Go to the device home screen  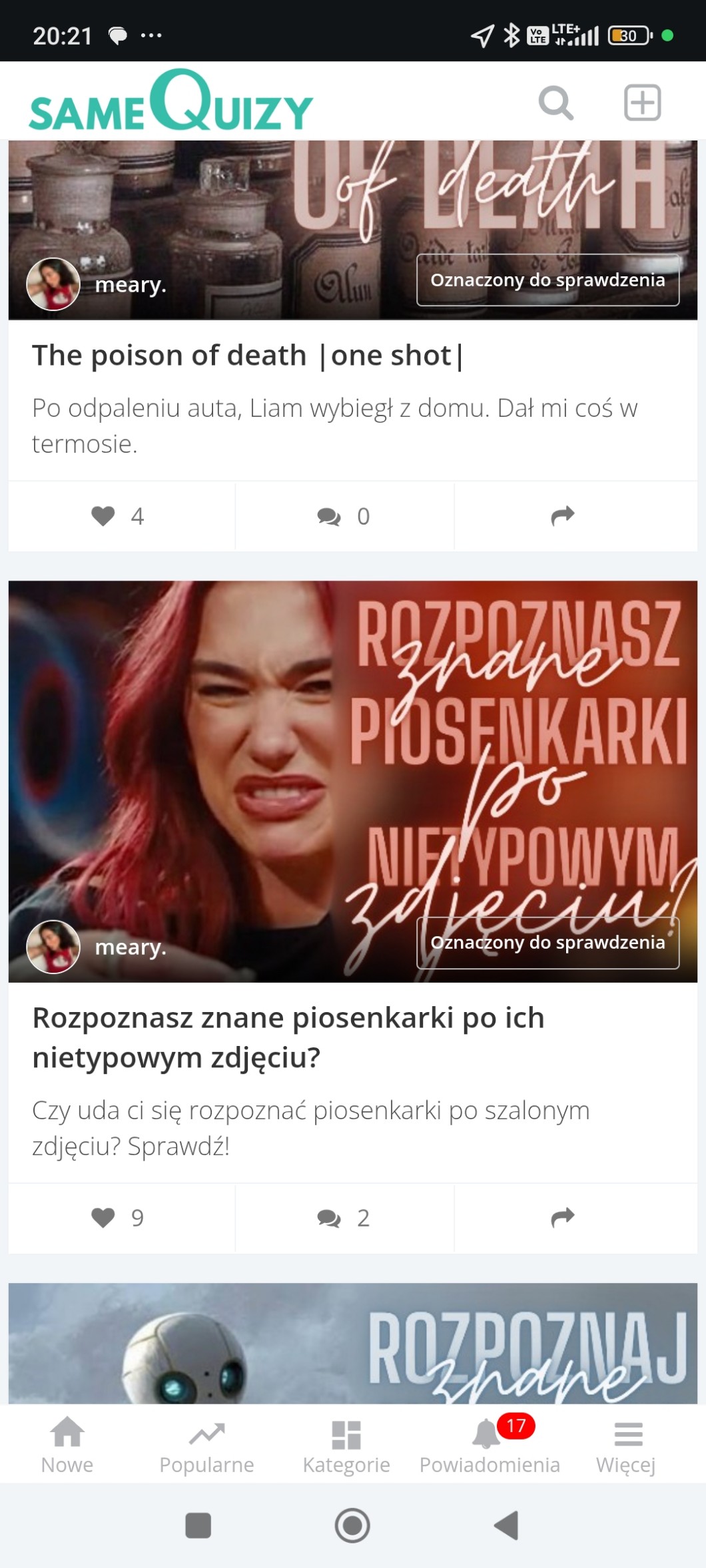[352, 1525]
